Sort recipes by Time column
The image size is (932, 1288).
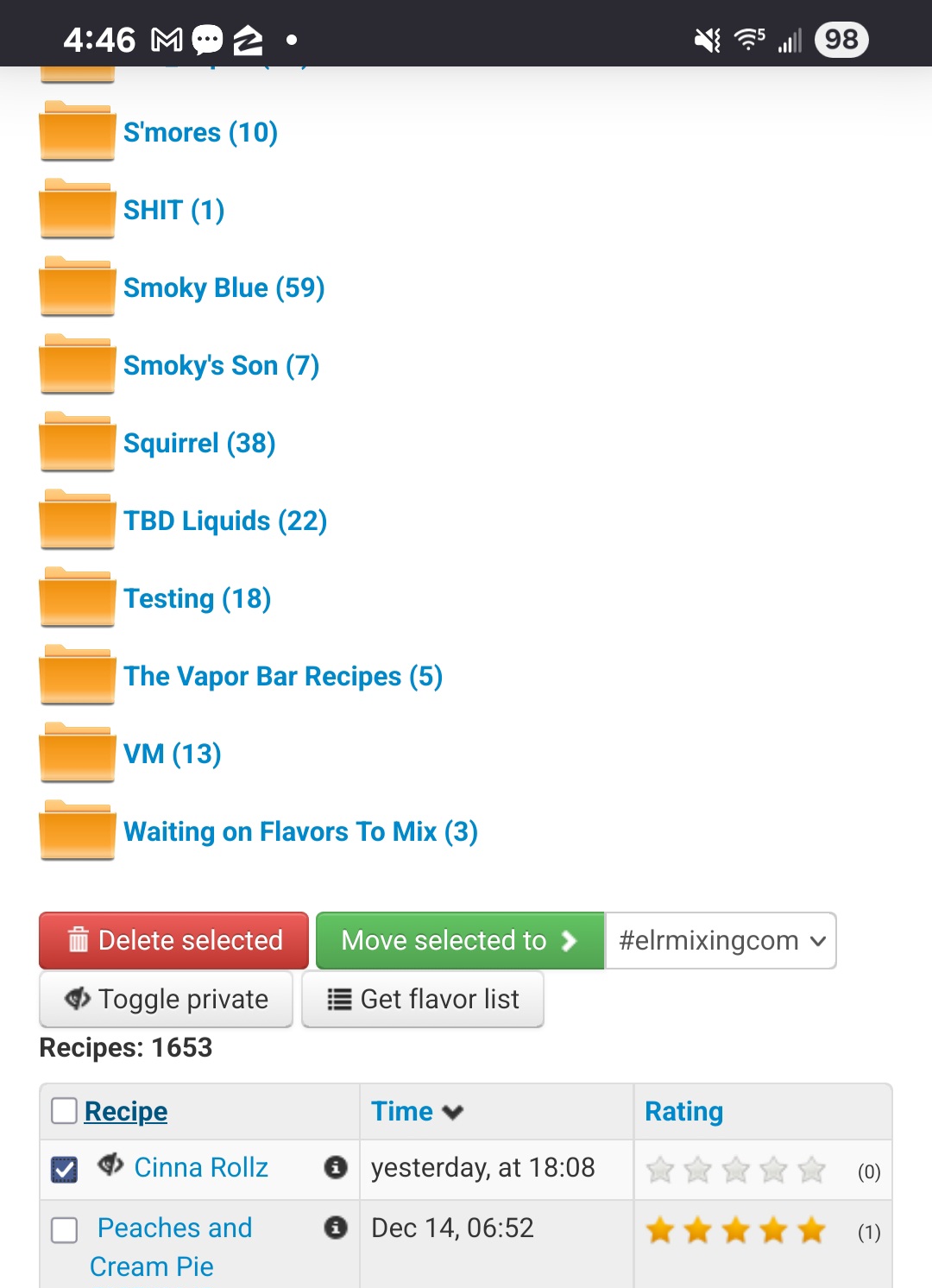click(x=417, y=1111)
